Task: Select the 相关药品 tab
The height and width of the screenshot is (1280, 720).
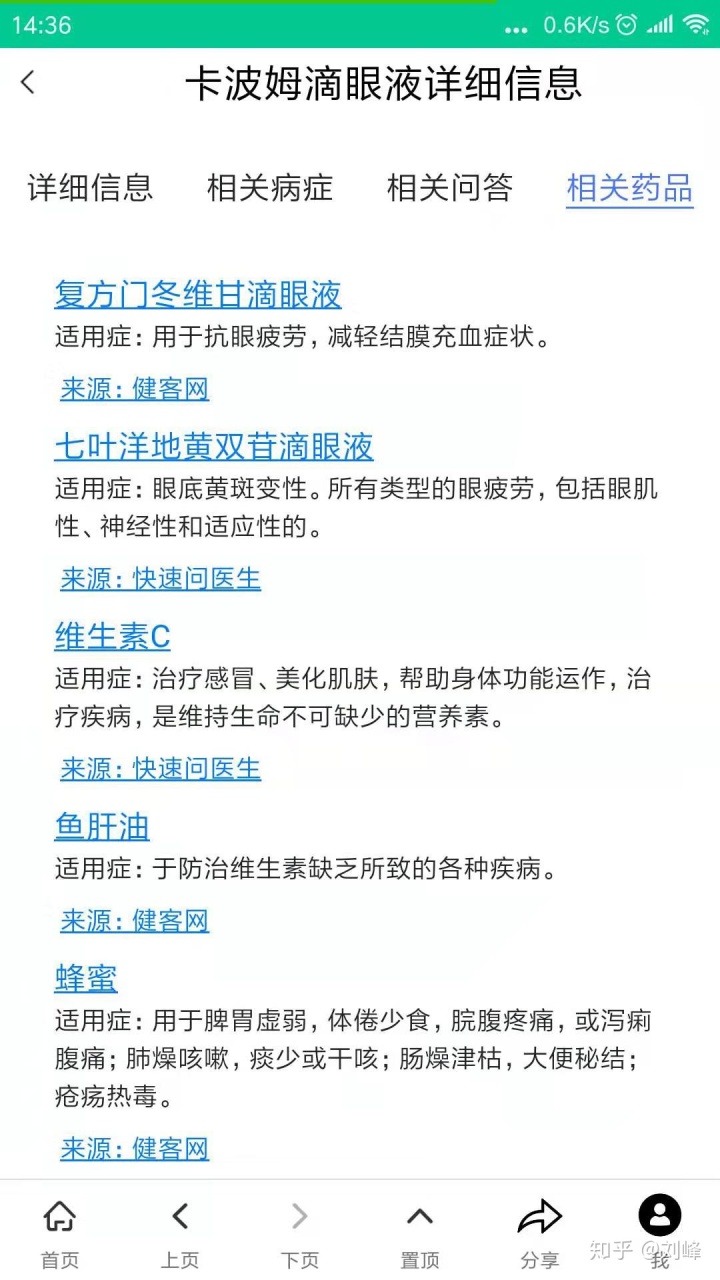Action: click(x=629, y=188)
